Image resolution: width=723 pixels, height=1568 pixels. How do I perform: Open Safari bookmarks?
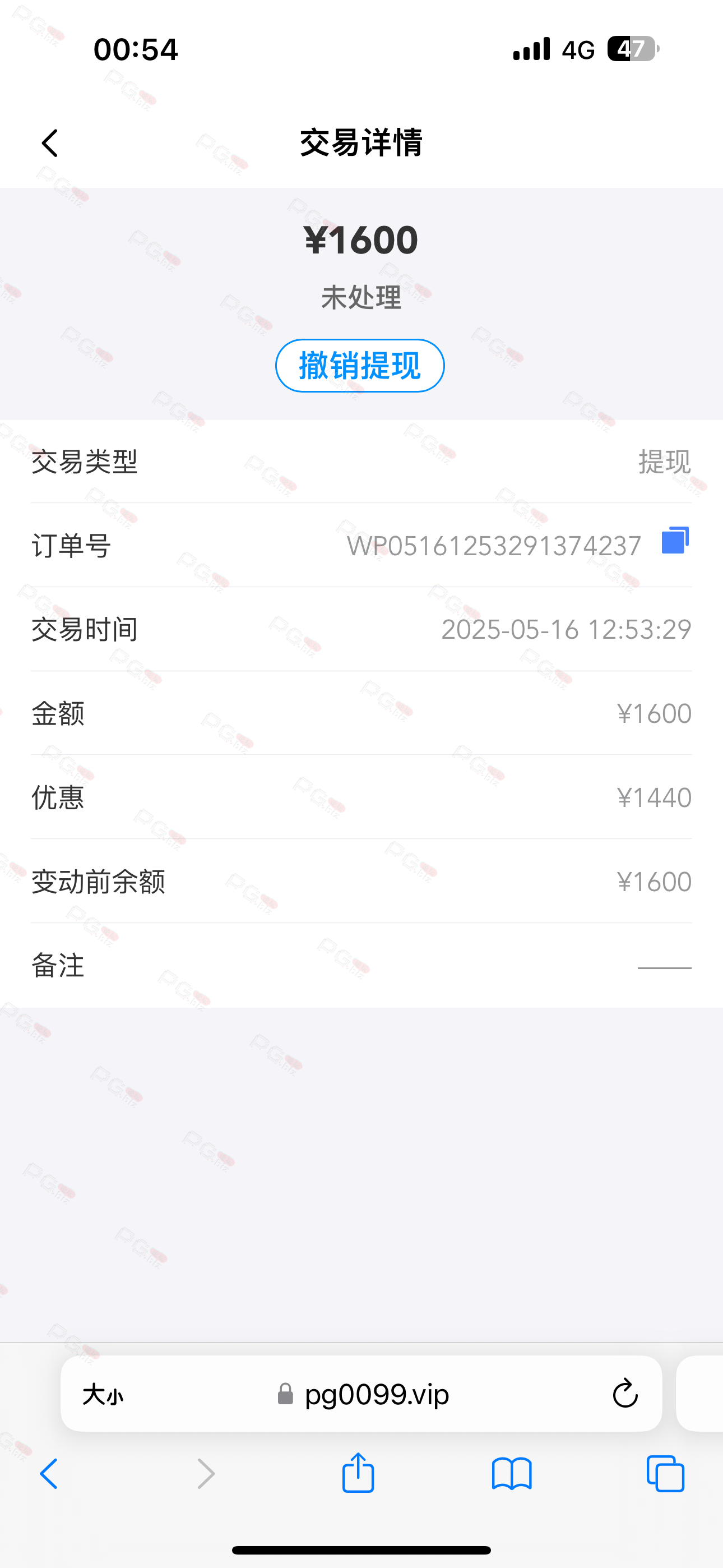[512, 1474]
